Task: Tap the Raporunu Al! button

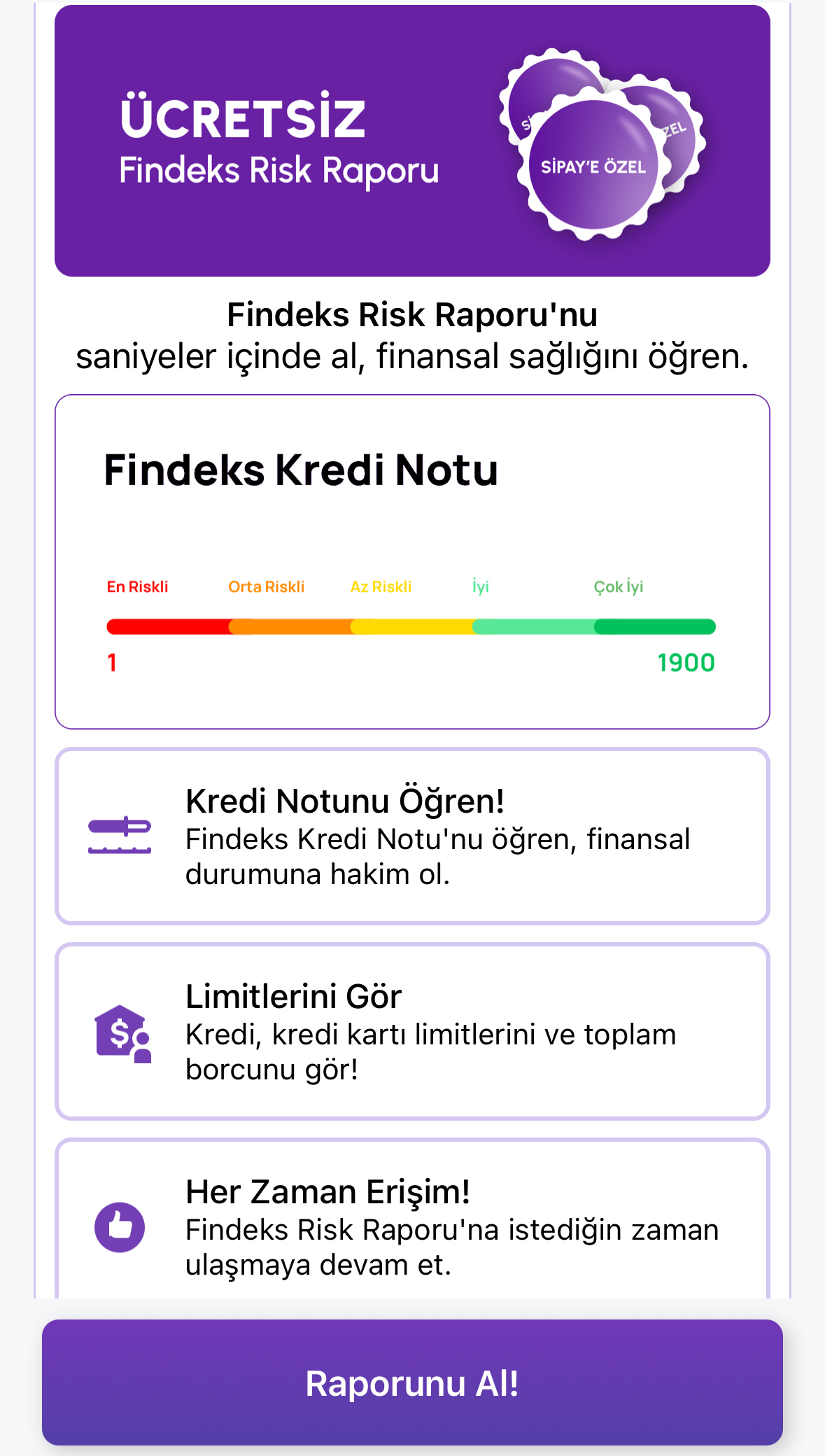Action: pos(412,1382)
